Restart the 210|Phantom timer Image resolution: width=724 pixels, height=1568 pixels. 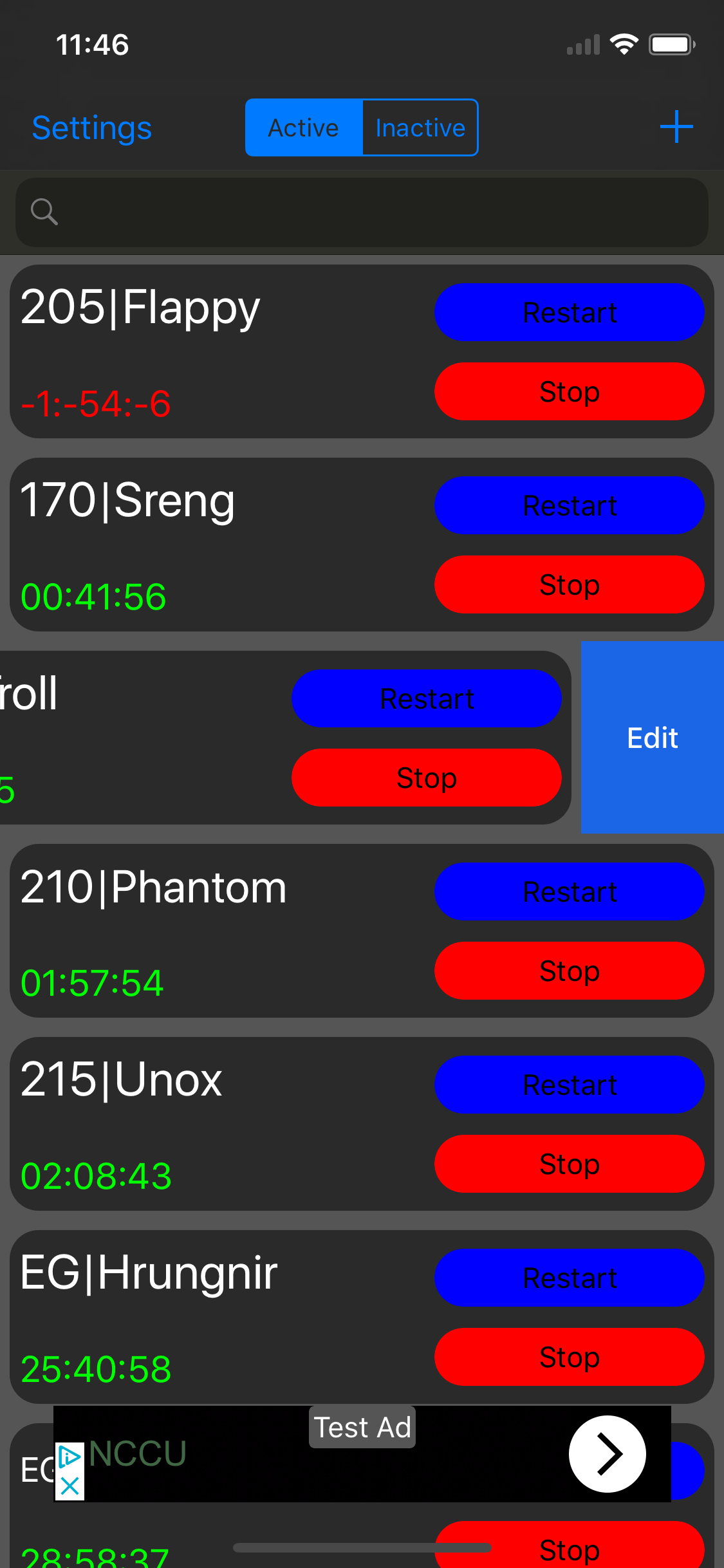pos(570,891)
